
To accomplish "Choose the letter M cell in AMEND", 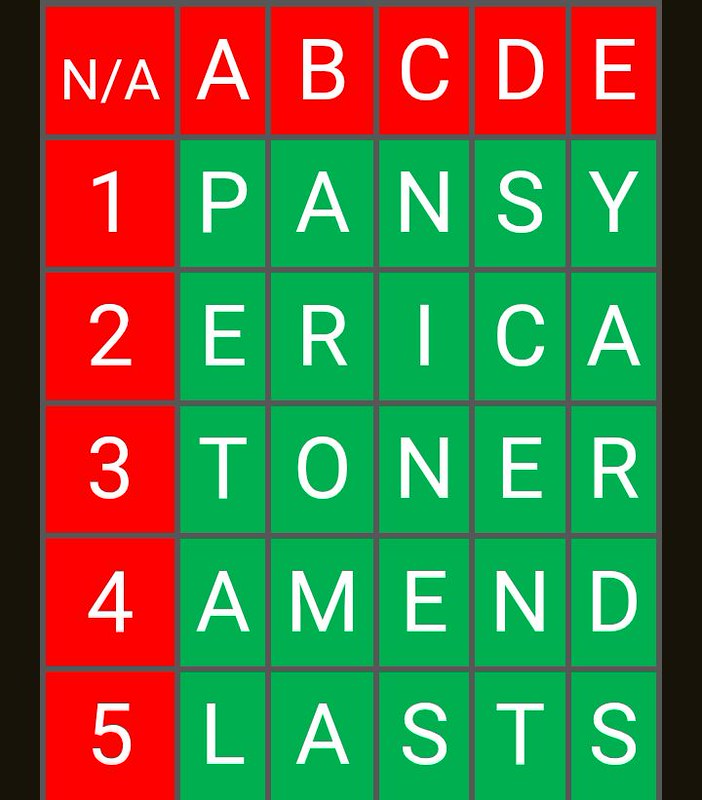I will pos(322,602).
